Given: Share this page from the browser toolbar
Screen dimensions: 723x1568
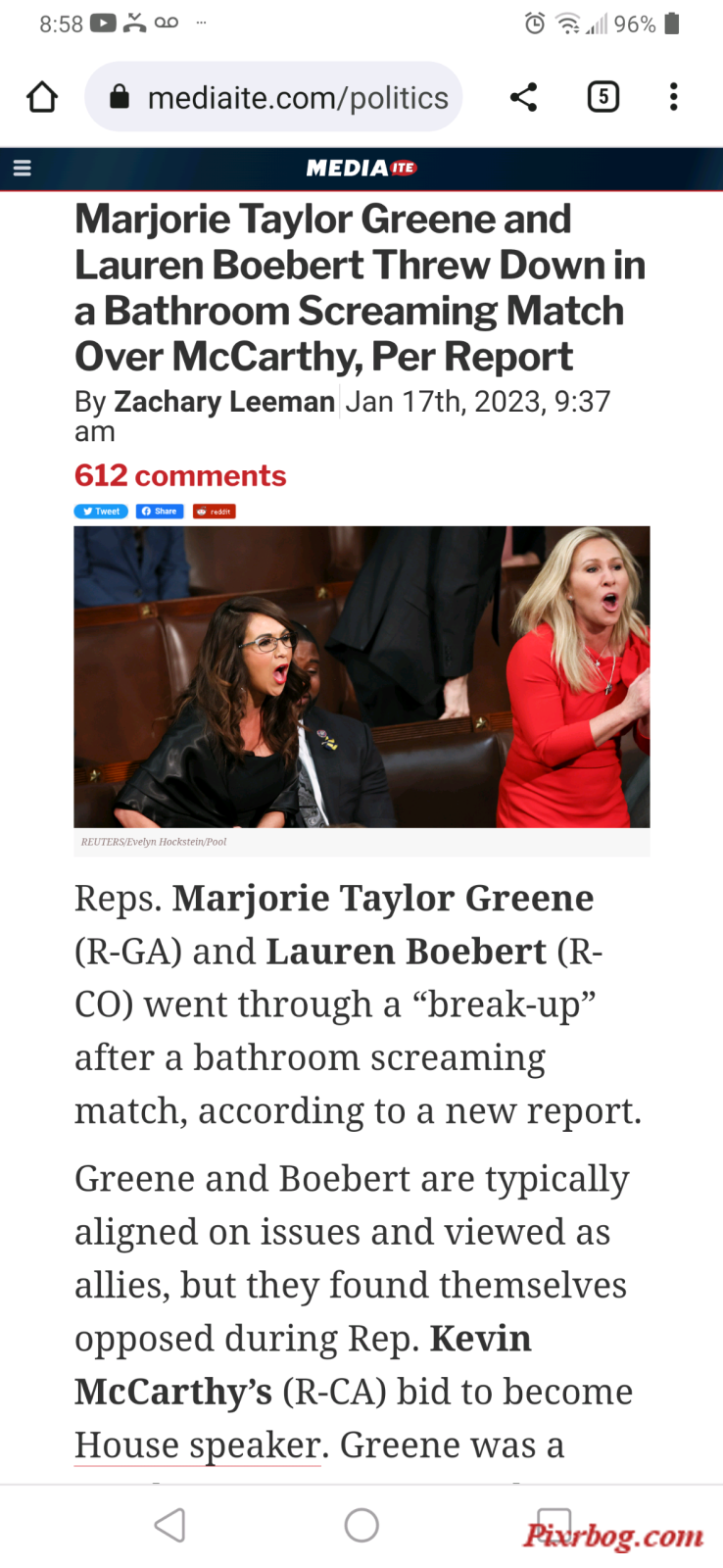Looking at the screenshot, I should (524, 97).
